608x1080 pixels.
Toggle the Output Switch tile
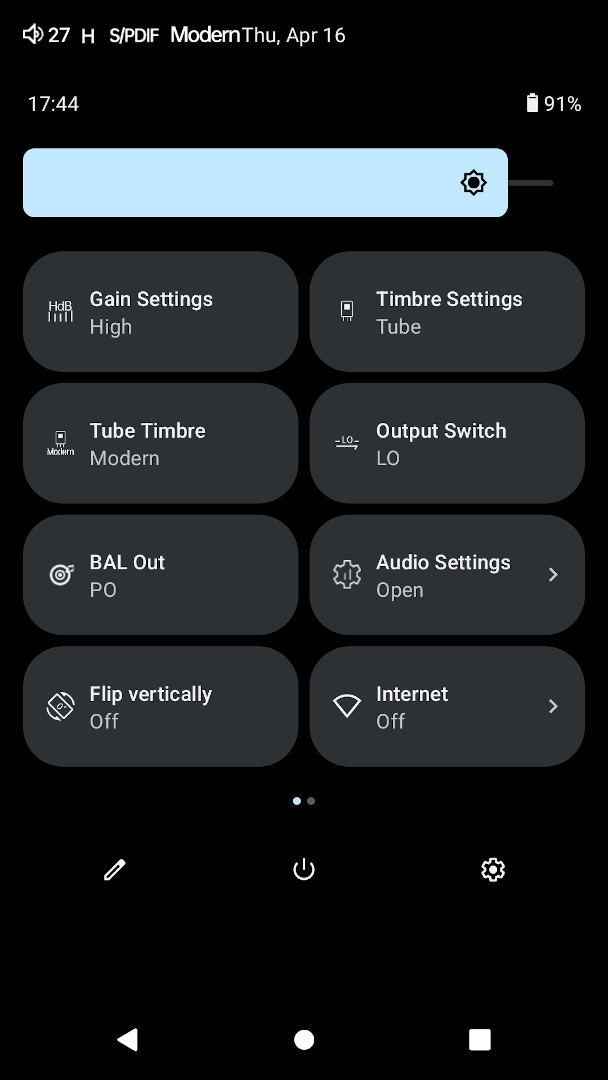(447, 444)
